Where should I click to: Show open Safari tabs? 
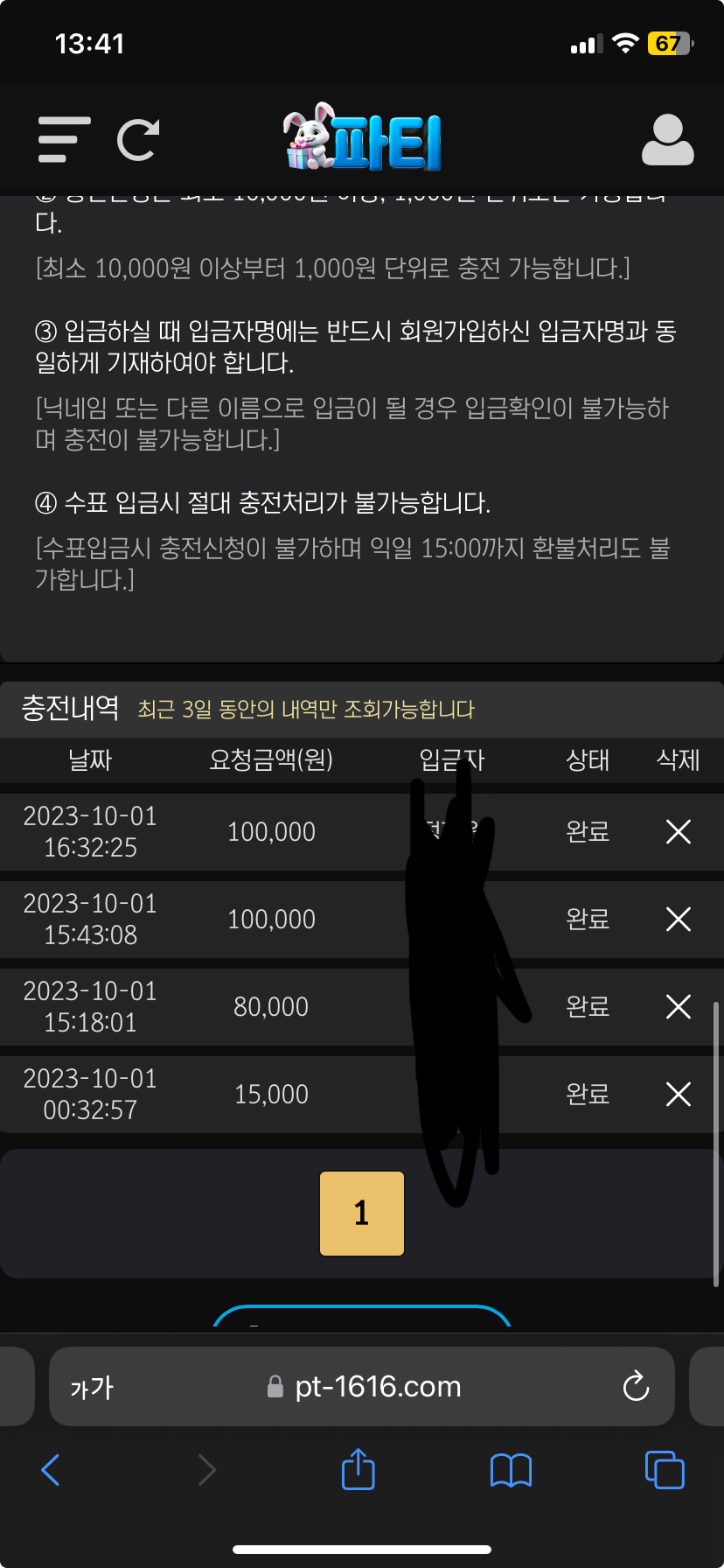click(665, 1469)
